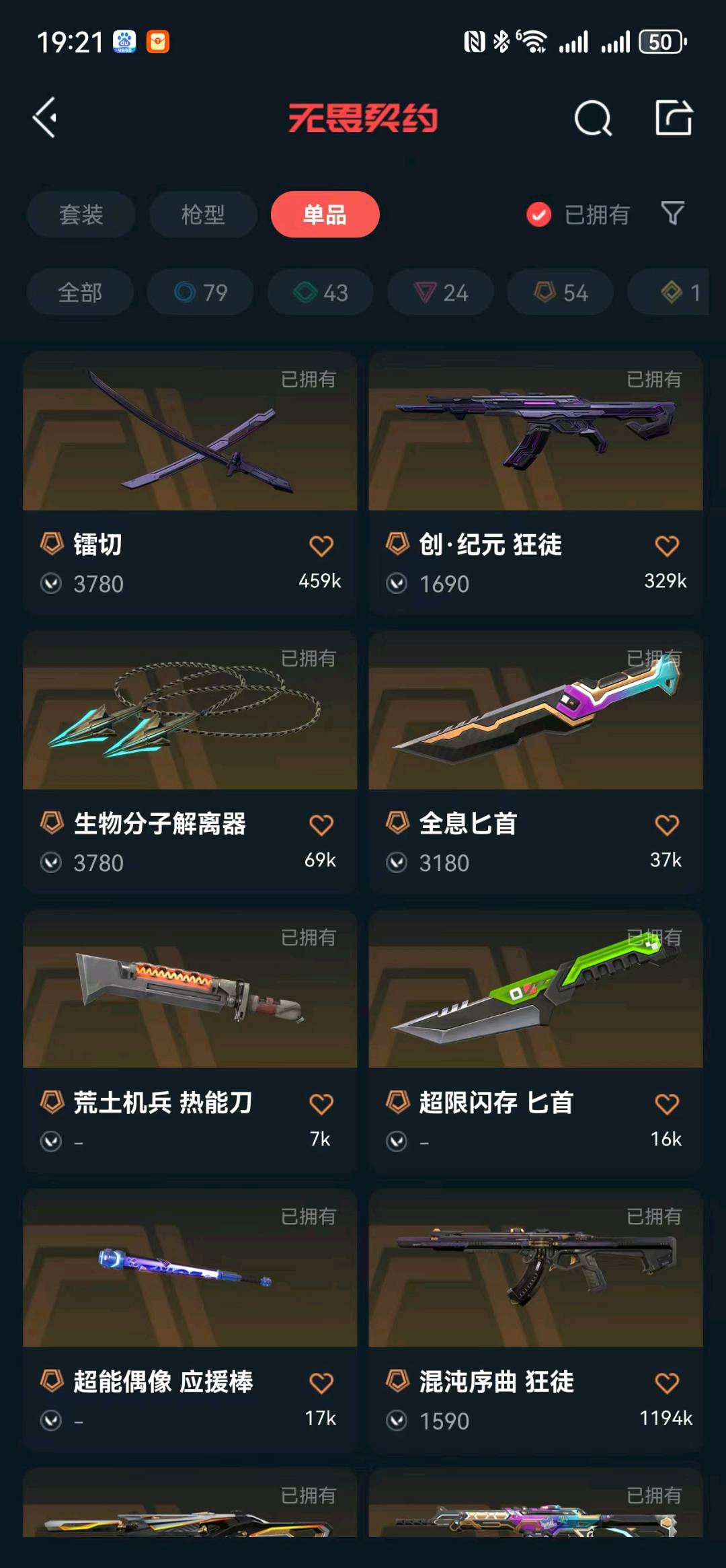
Task: Filter by the chip showing 24
Action: click(x=440, y=293)
